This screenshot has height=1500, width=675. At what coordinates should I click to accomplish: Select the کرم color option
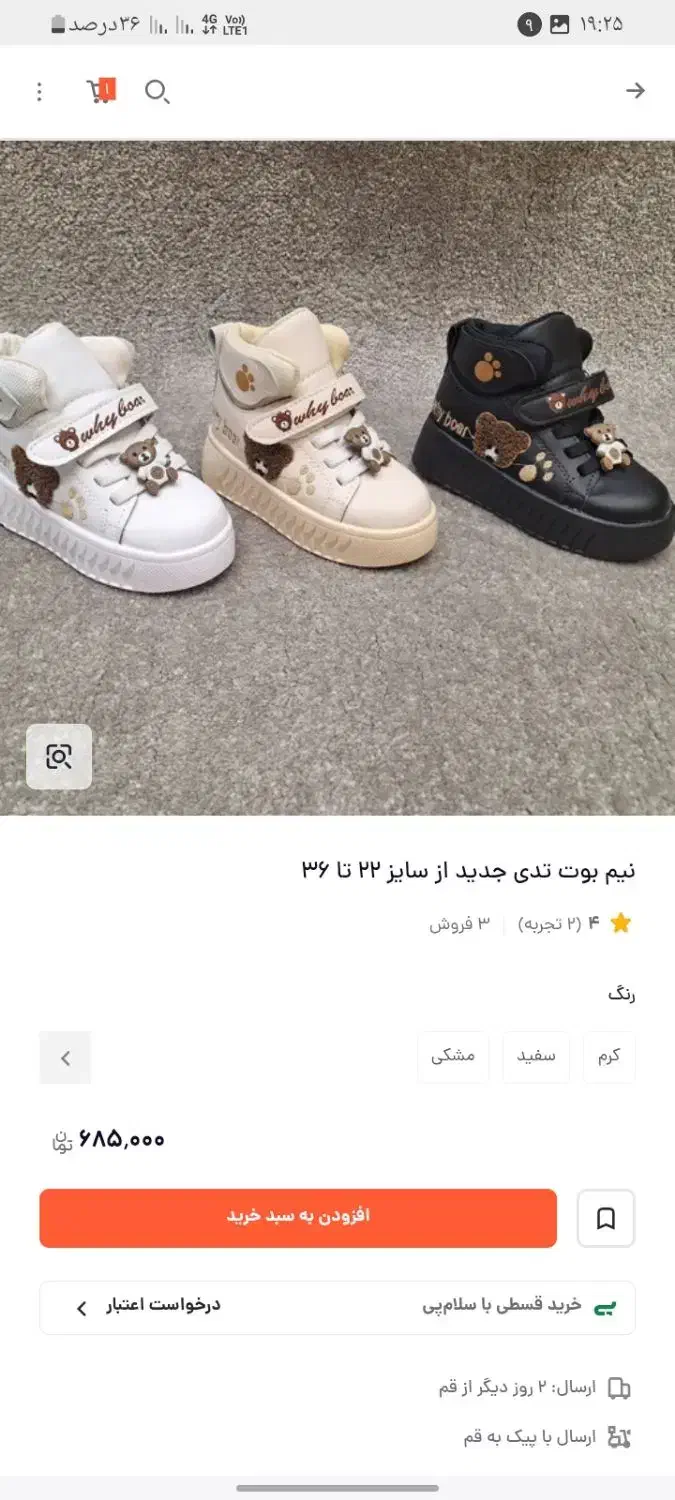click(x=609, y=1057)
